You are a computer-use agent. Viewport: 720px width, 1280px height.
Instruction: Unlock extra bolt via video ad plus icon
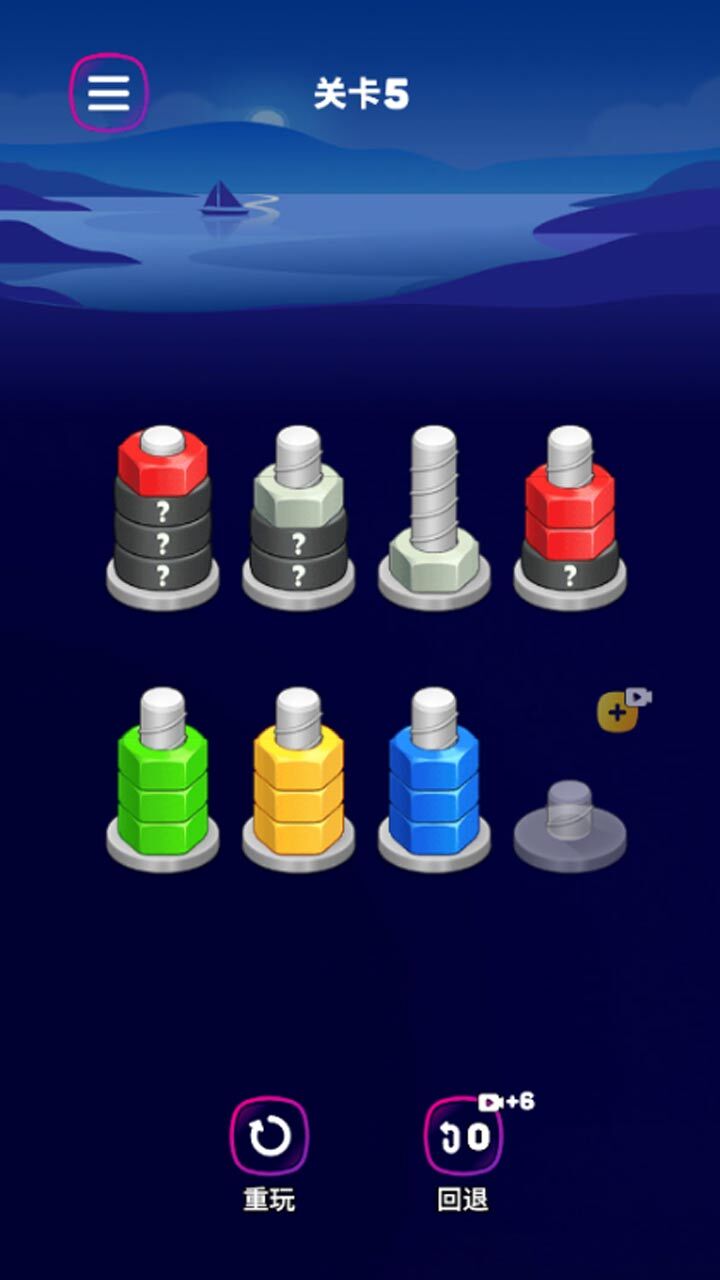(620, 710)
